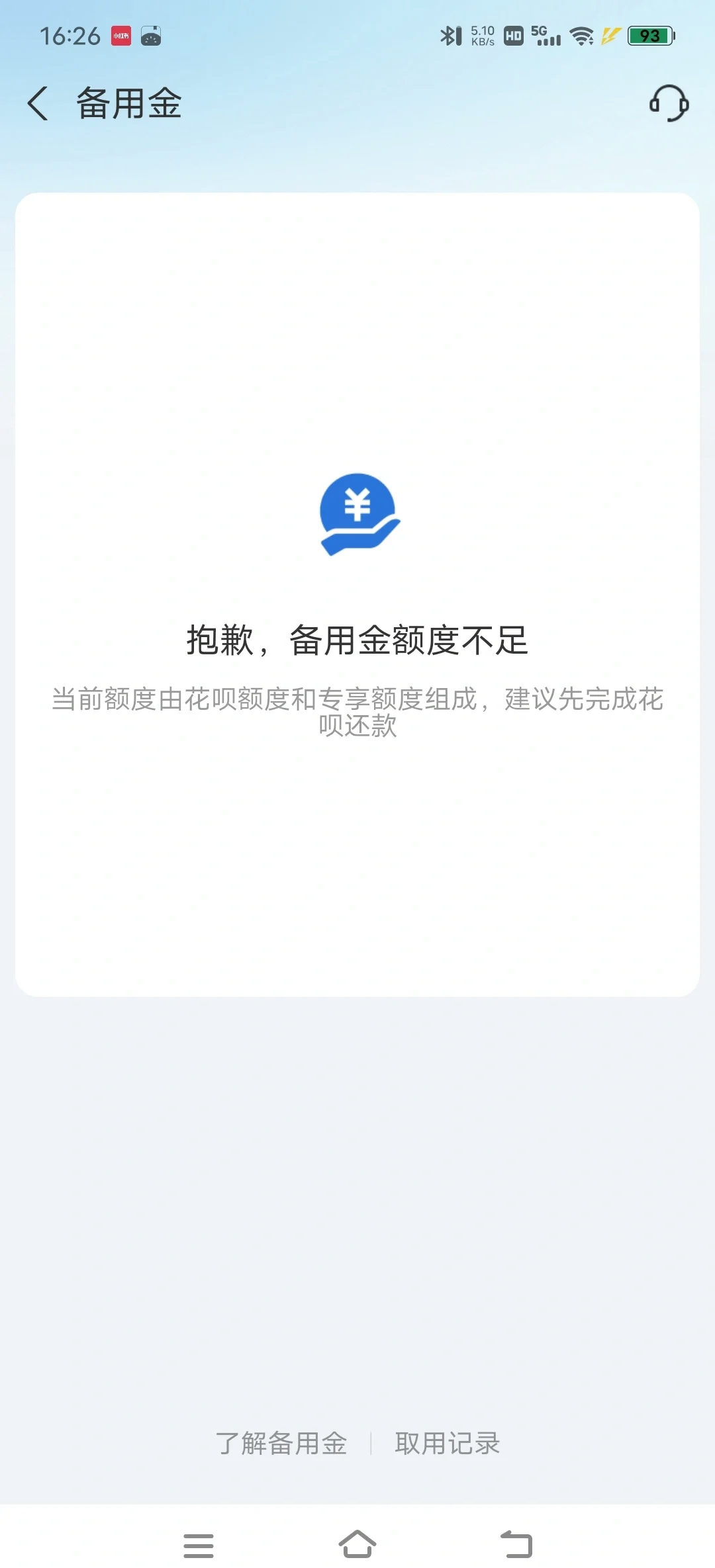Go back from the 备用金 page
715x1568 pixels.
coord(38,104)
